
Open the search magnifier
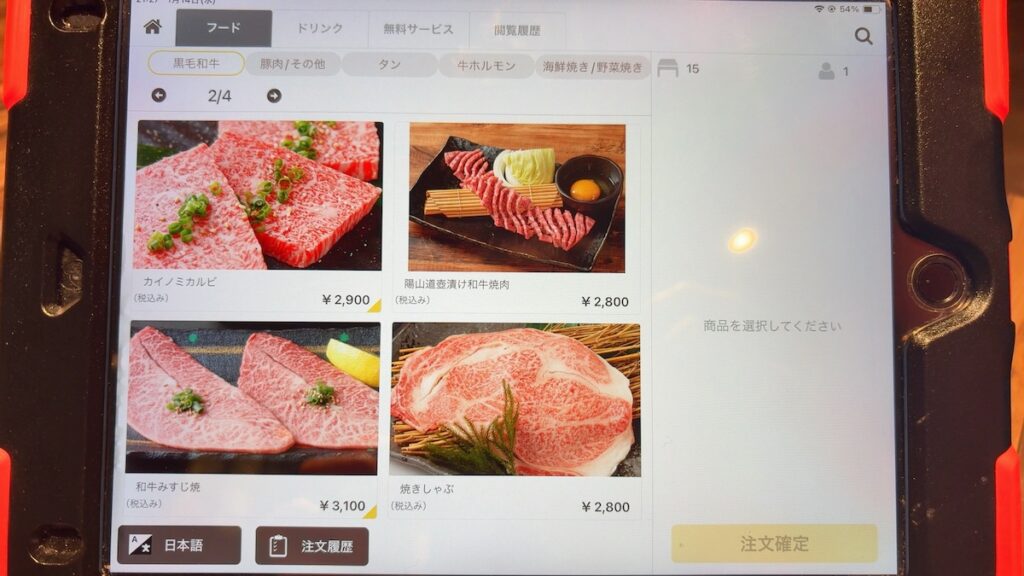pyautogui.click(x=863, y=36)
